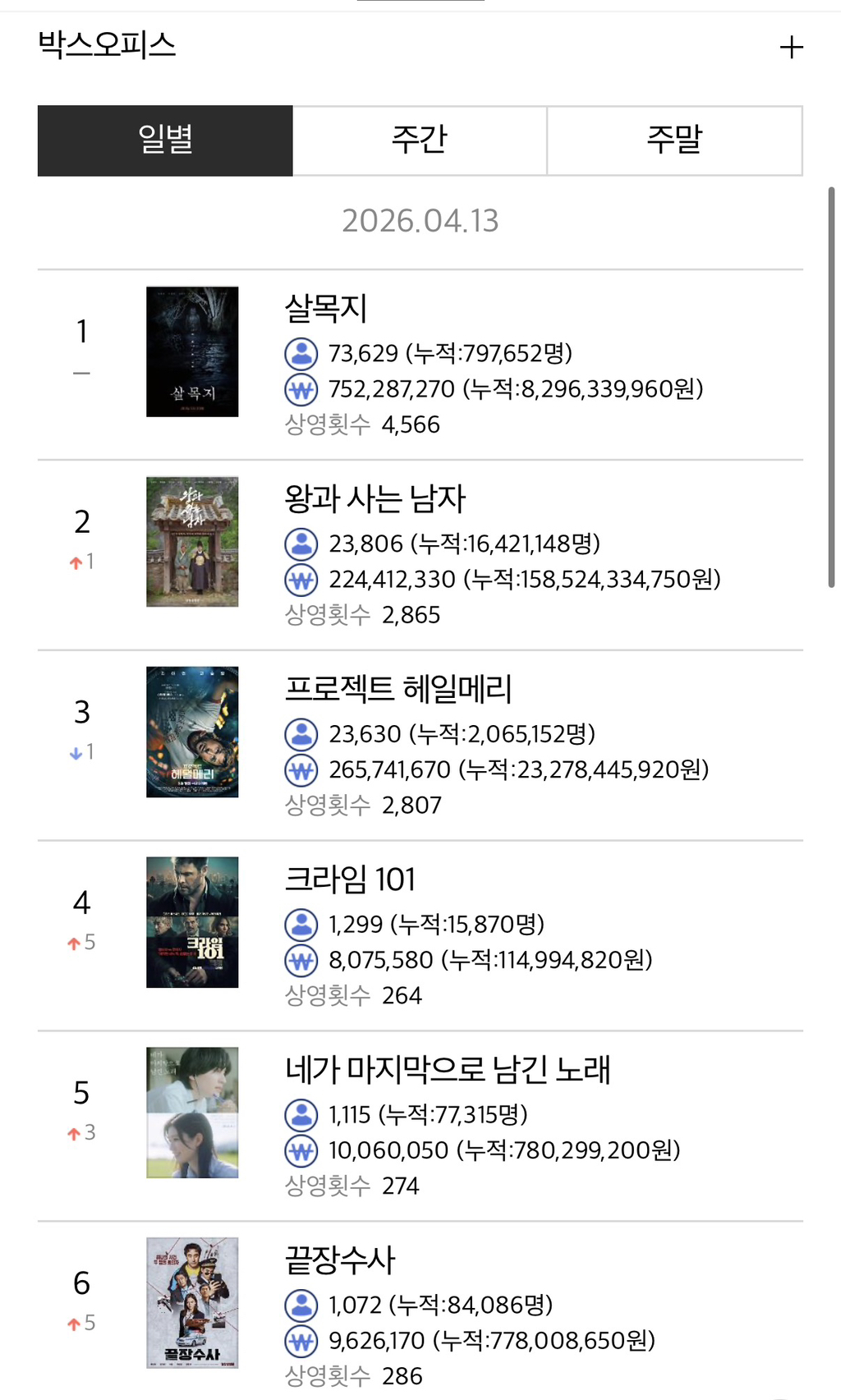The width and height of the screenshot is (841, 1400).
Task: Open the movie 크라임 101
Action: pyautogui.click(x=350, y=880)
